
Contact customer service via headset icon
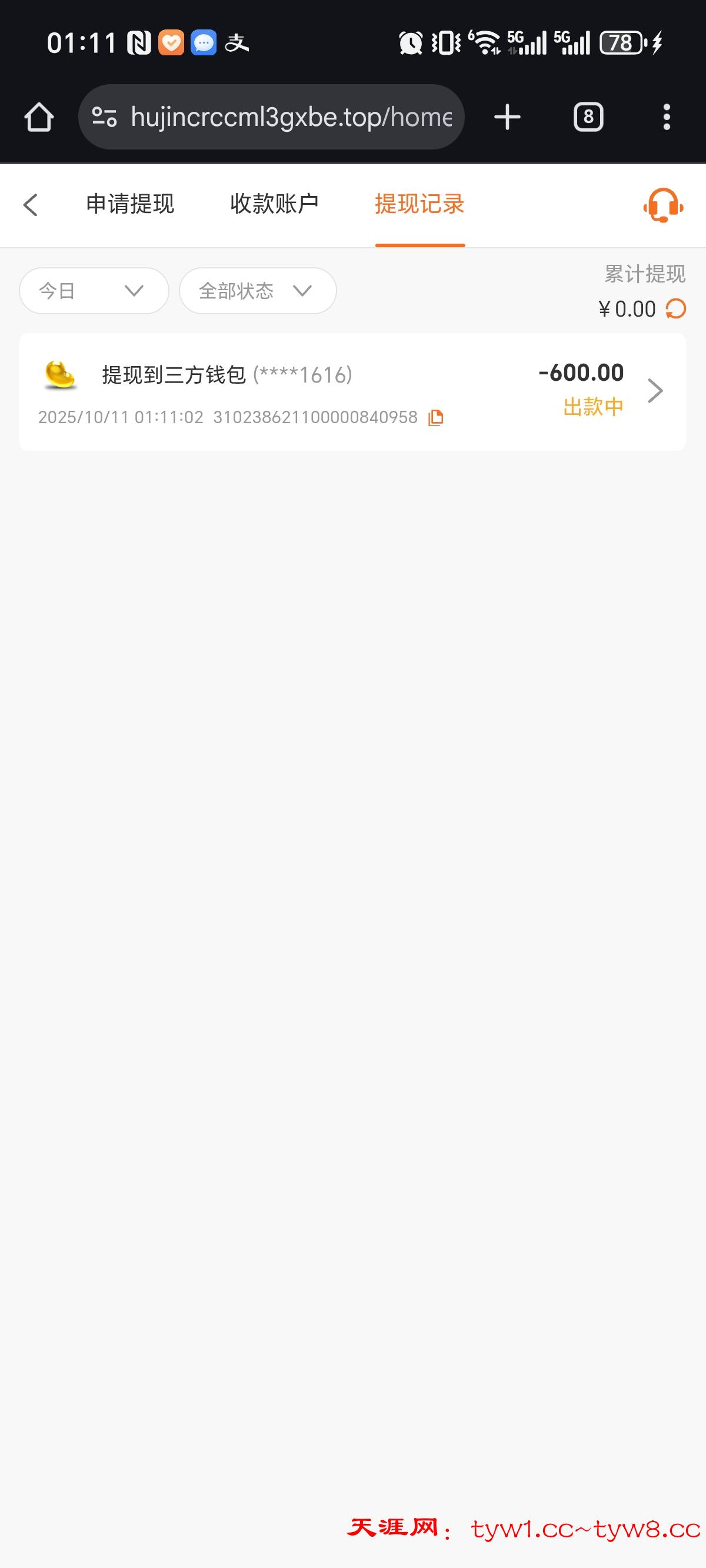point(663,205)
